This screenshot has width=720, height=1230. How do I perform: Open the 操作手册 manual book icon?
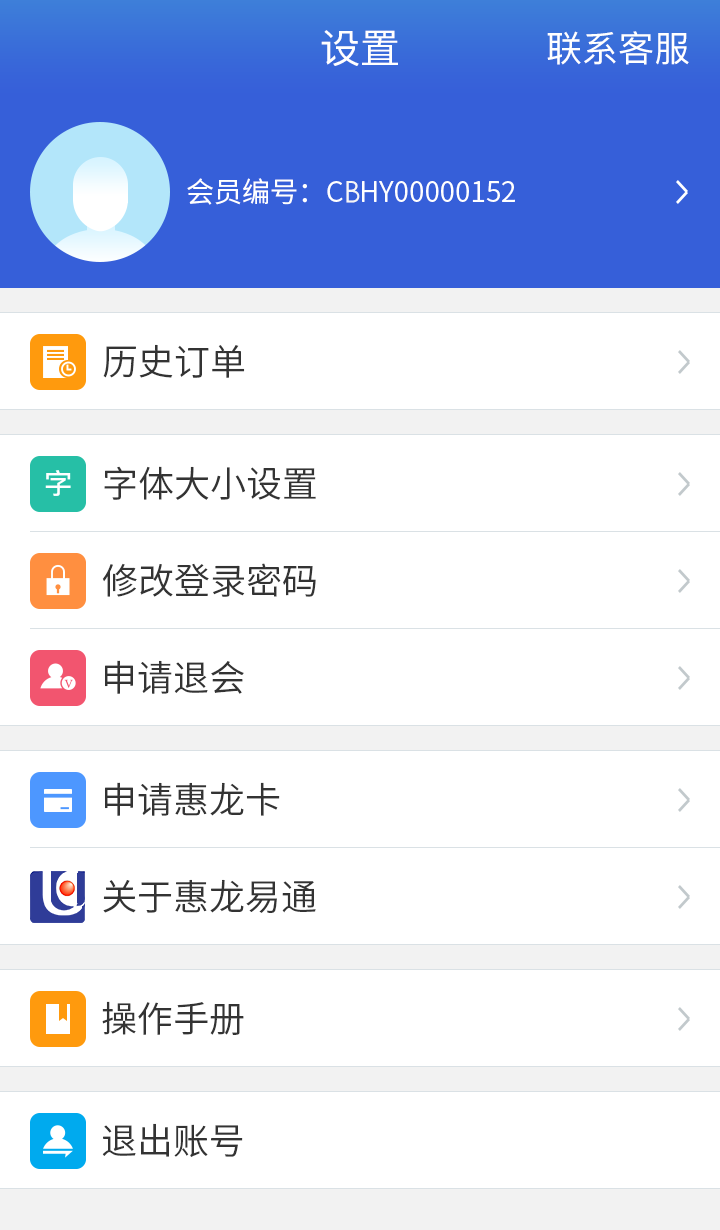pos(57,1019)
